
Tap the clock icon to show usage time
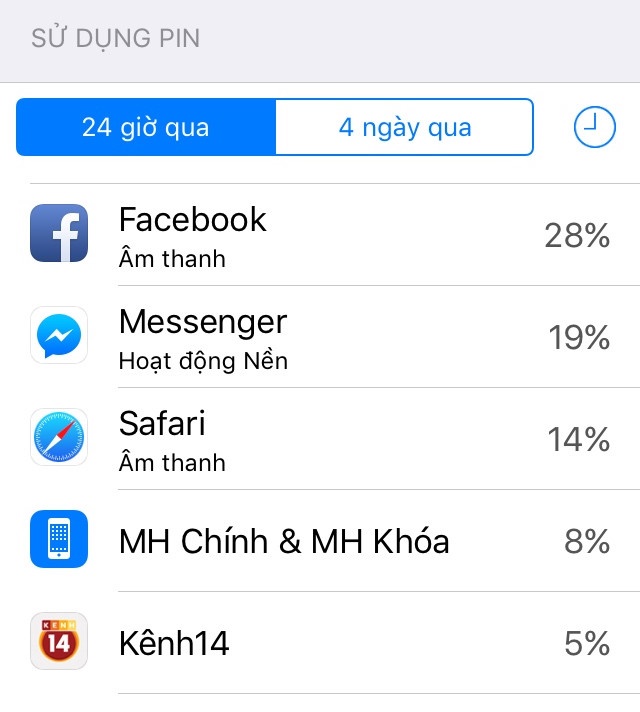(594, 128)
